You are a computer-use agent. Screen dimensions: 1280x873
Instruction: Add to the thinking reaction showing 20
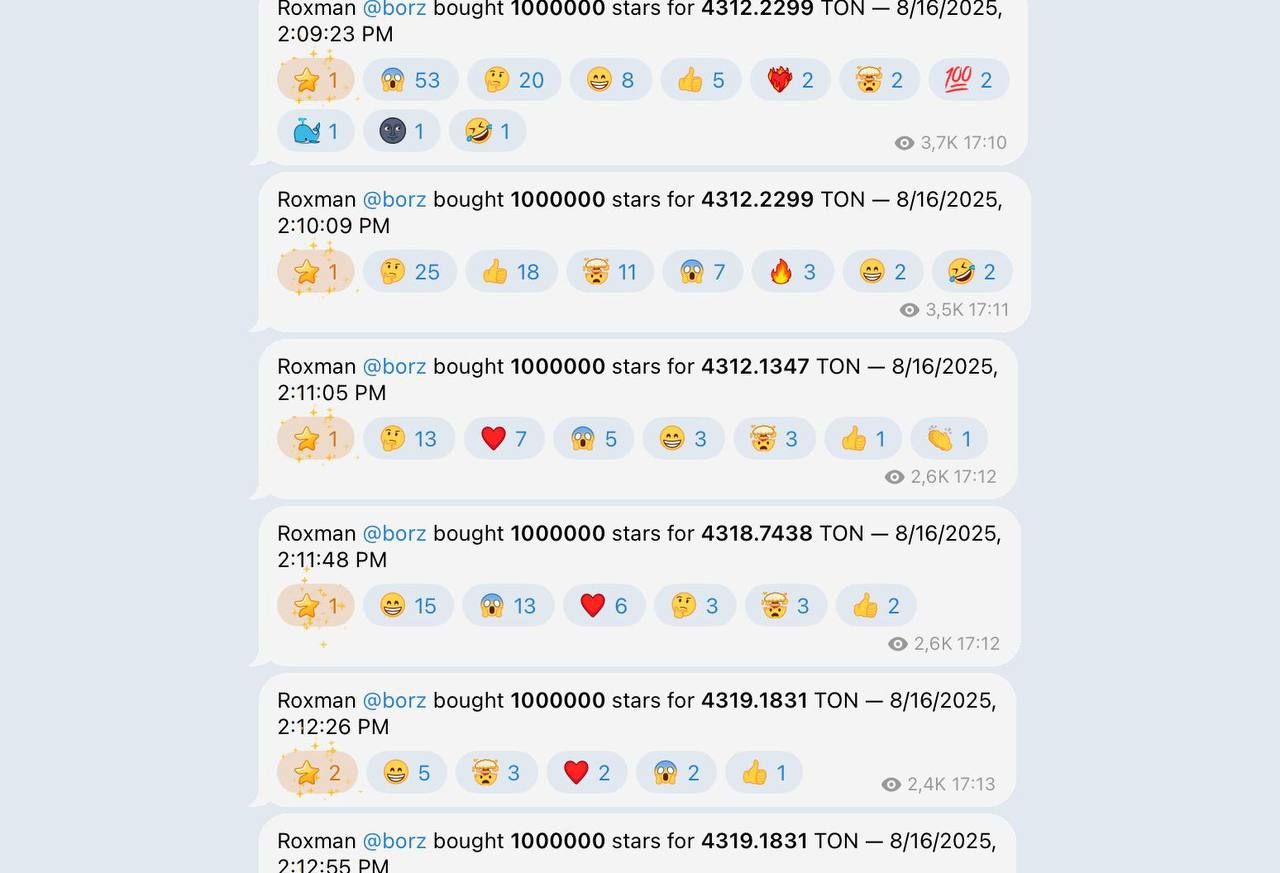pyautogui.click(x=514, y=80)
